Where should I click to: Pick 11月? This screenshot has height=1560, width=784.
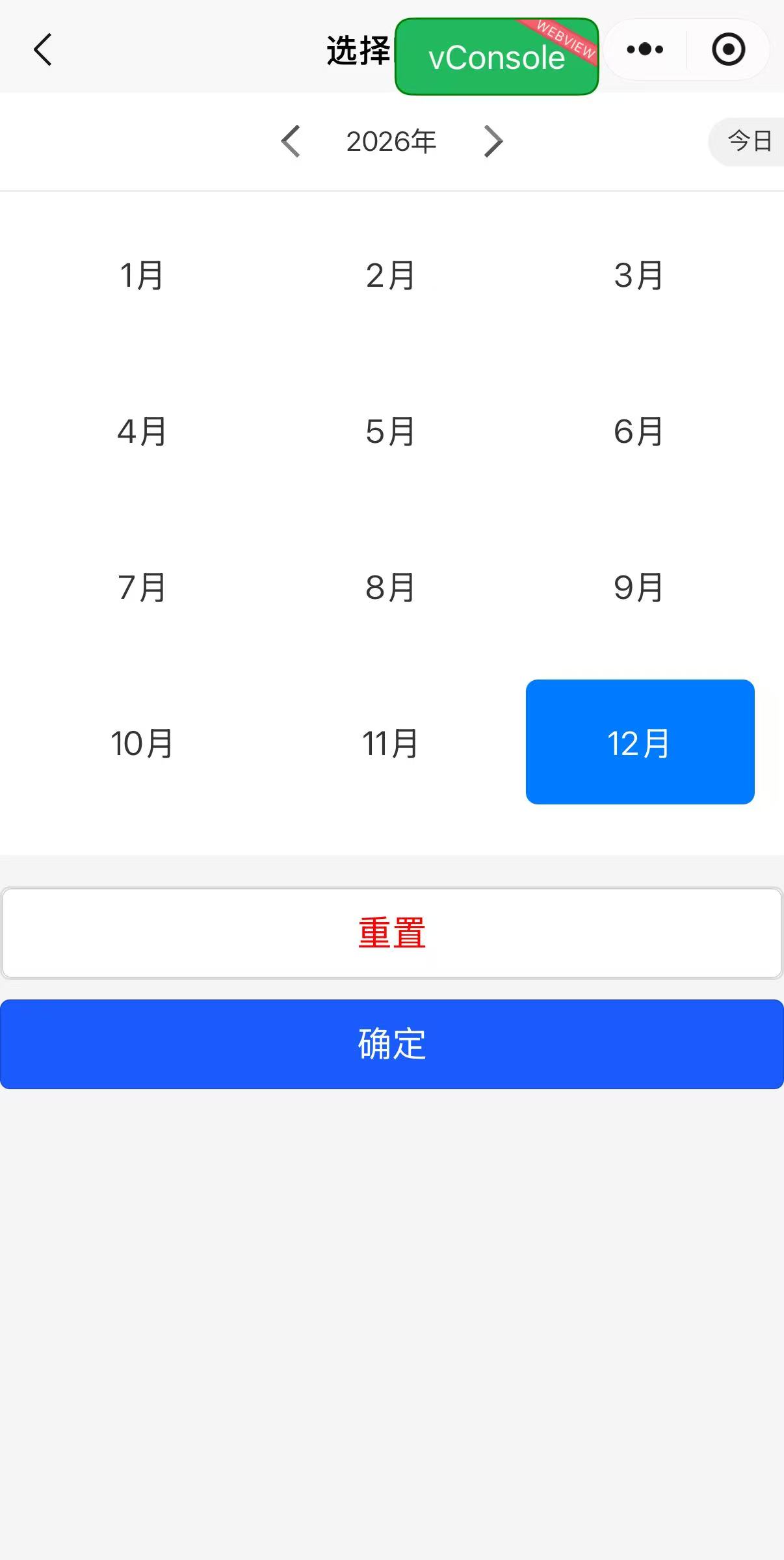(390, 743)
